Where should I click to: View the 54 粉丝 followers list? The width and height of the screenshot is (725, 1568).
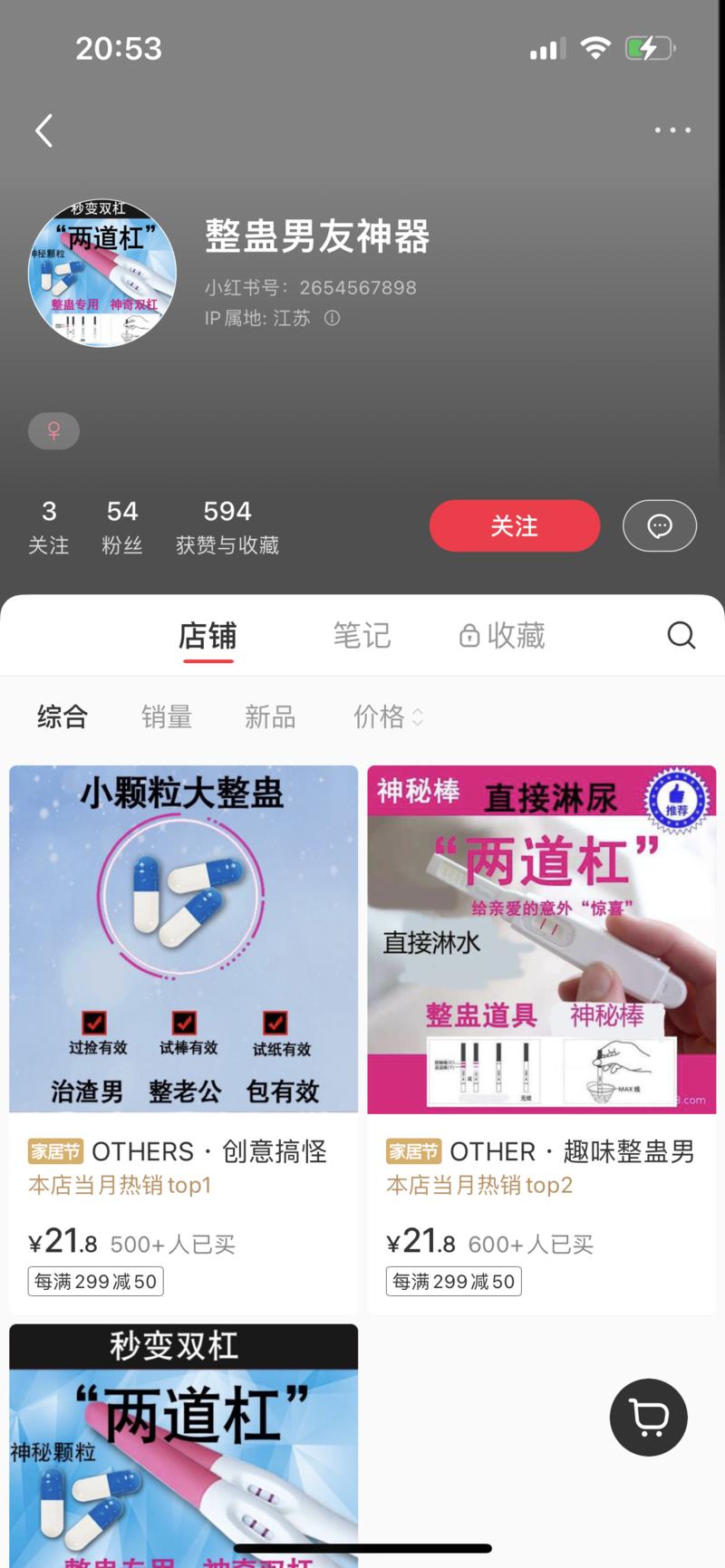(122, 524)
